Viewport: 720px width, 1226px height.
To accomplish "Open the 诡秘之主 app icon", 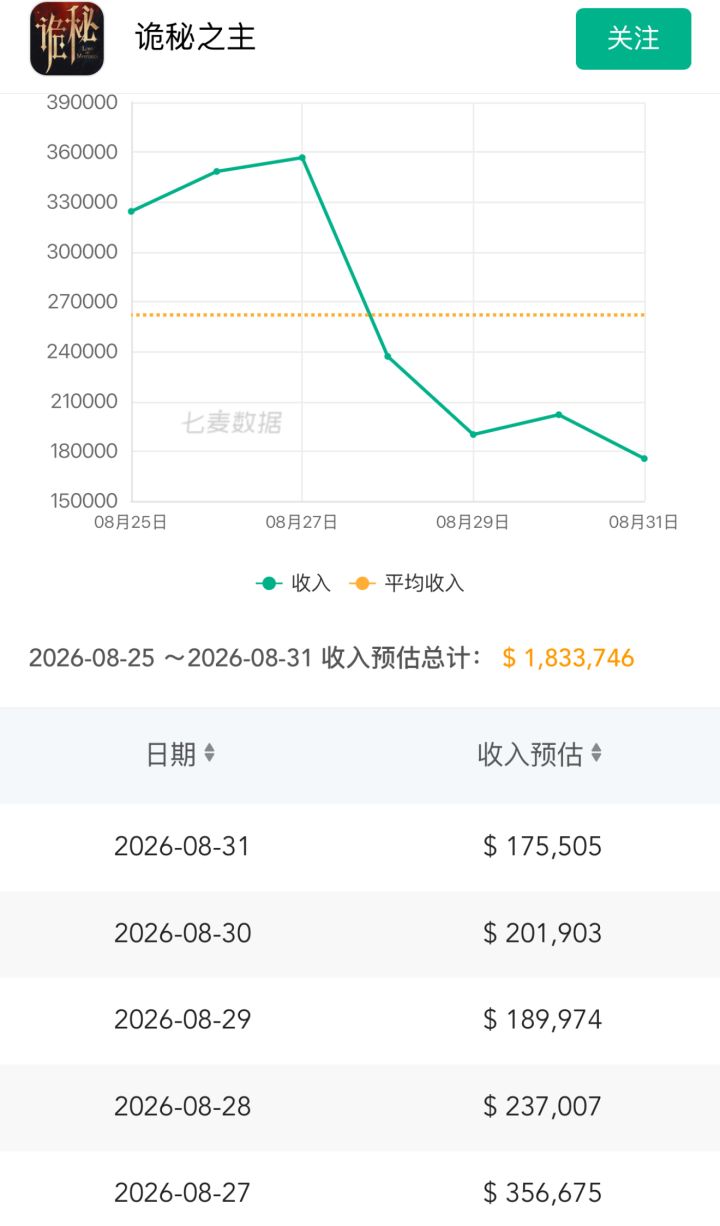I will tap(67, 39).
